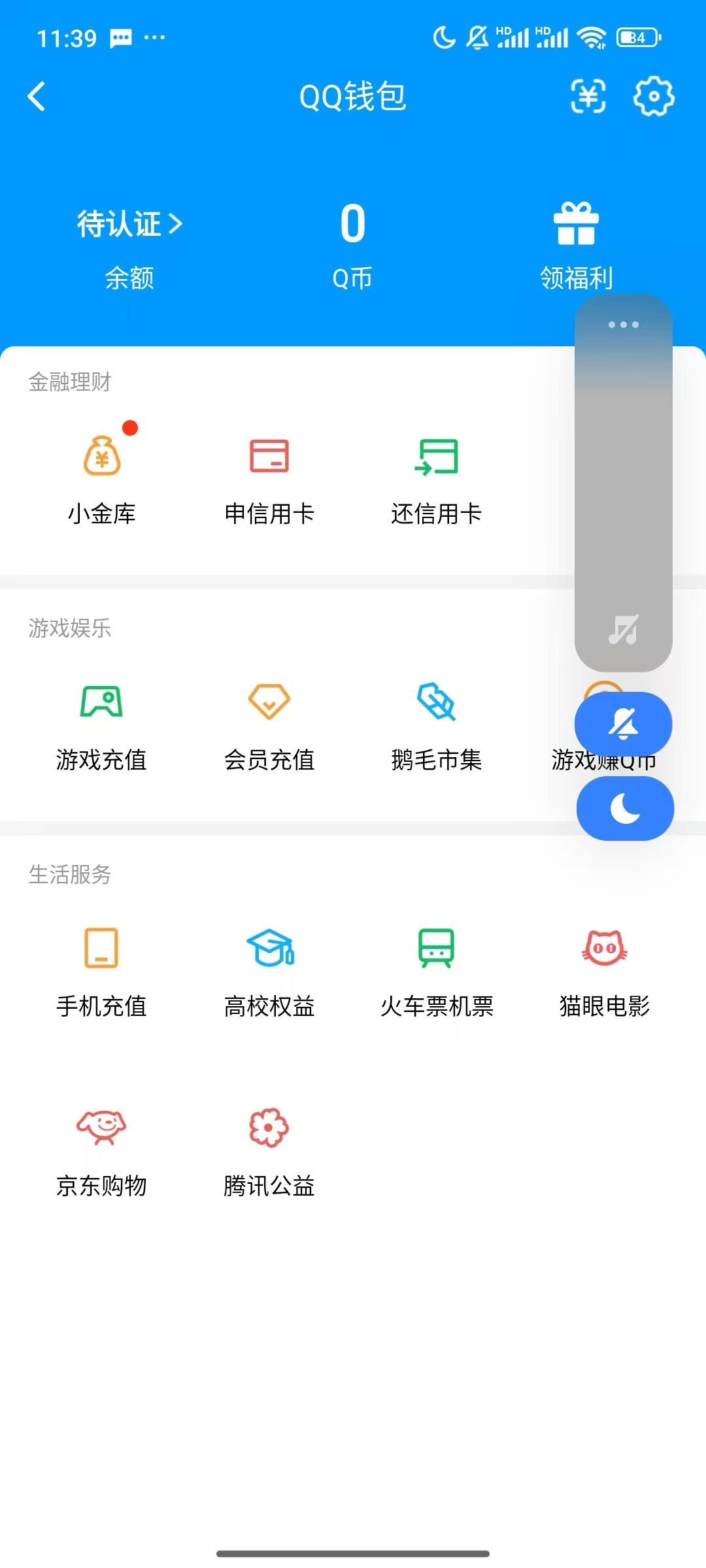The image size is (706, 1568).
Task: Enable dark mode with the moon toggle
Action: (x=624, y=808)
